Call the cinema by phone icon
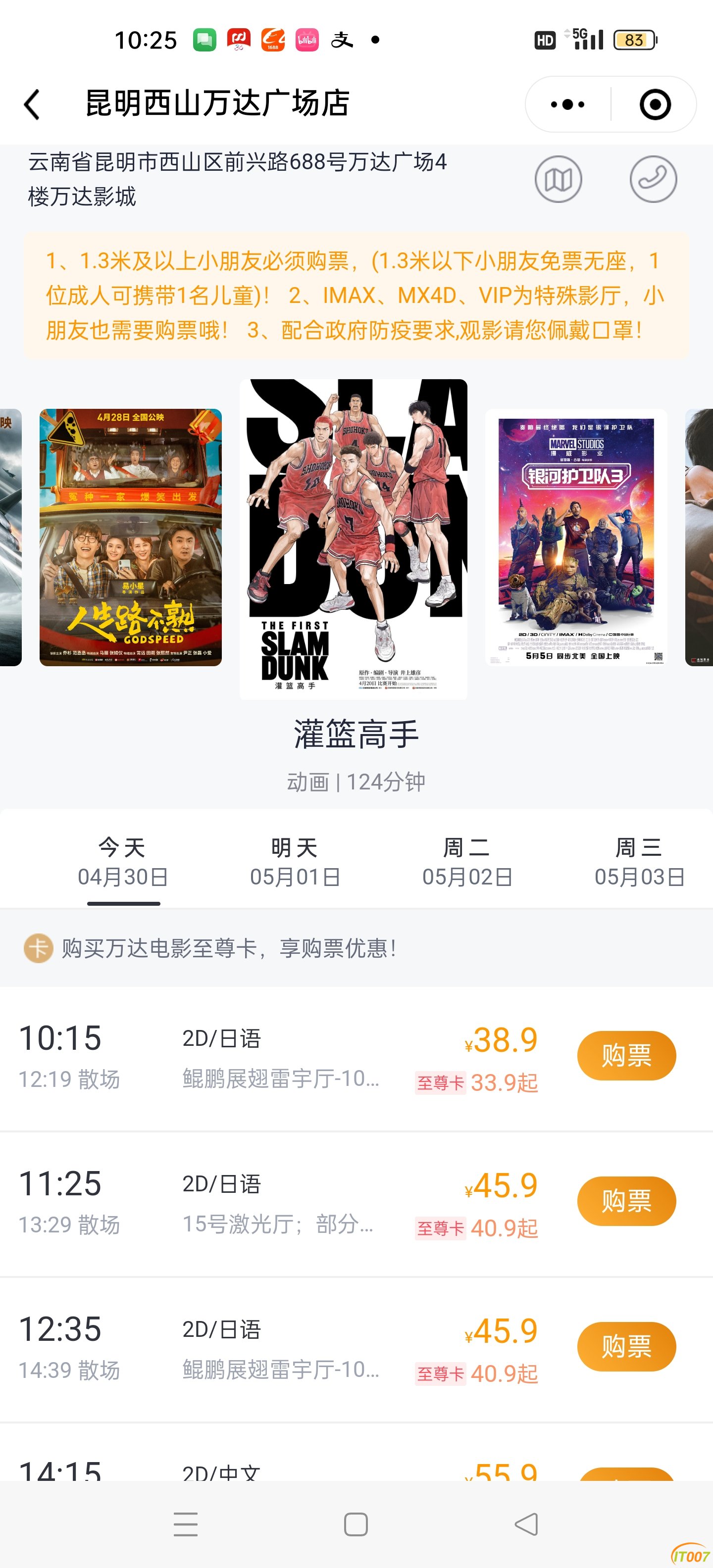The image size is (713, 1568). (653, 180)
